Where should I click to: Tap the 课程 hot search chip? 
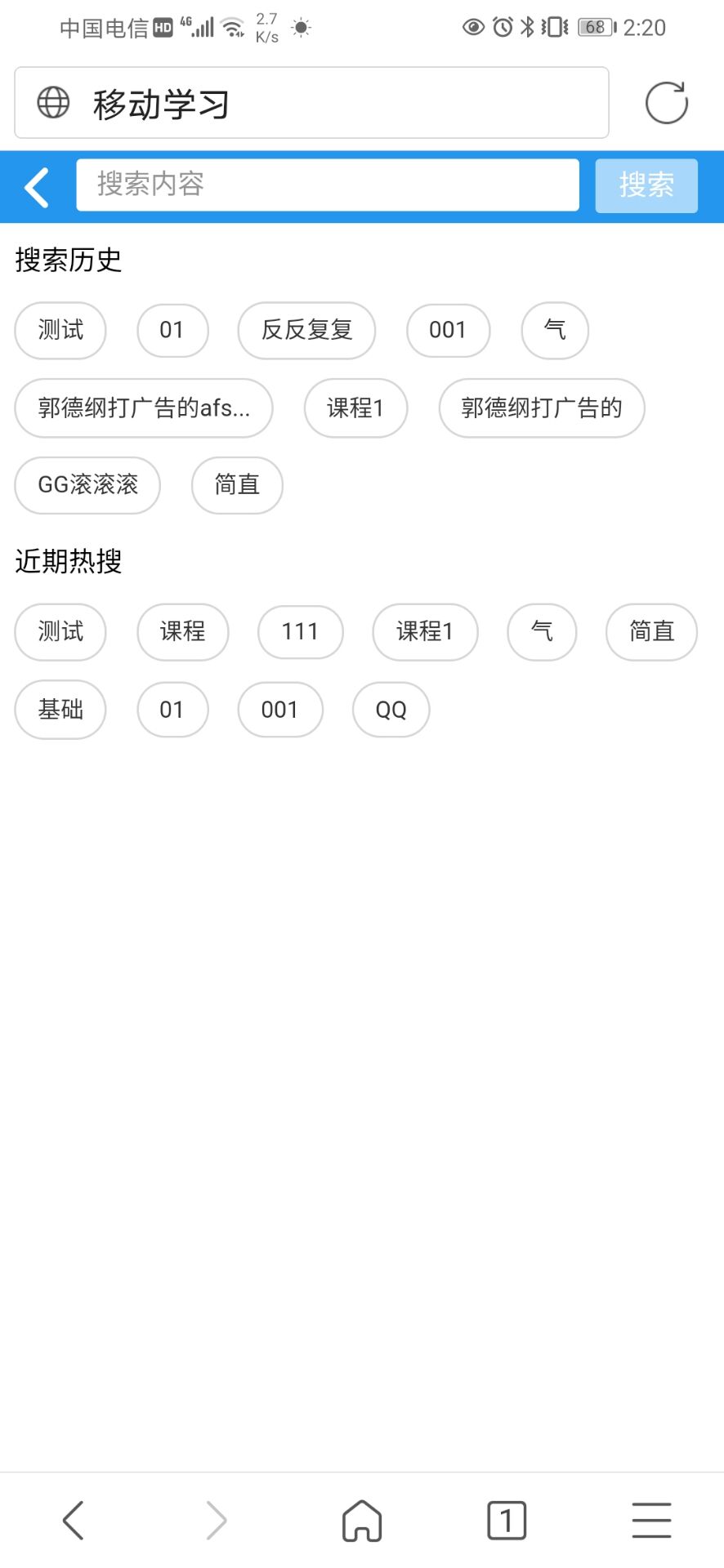point(182,632)
